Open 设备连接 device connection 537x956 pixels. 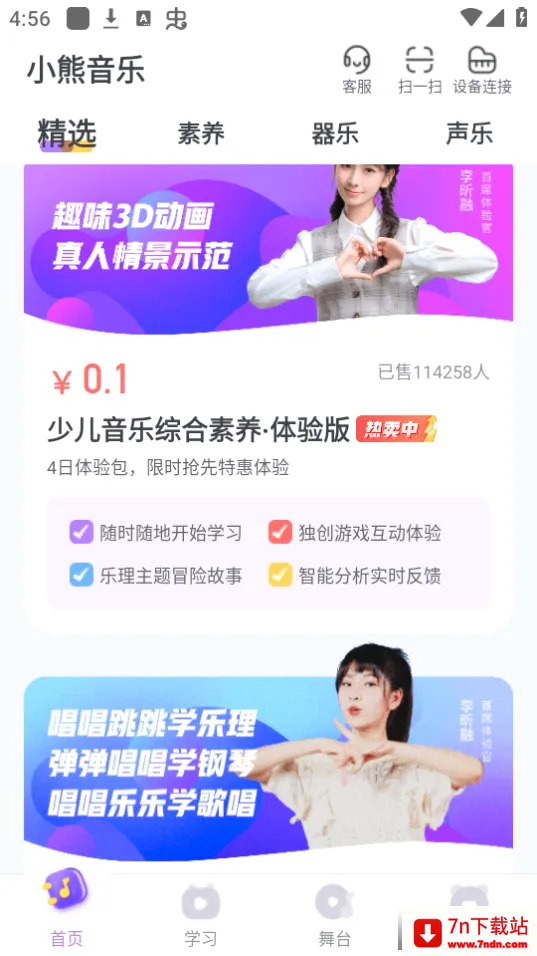coord(482,70)
